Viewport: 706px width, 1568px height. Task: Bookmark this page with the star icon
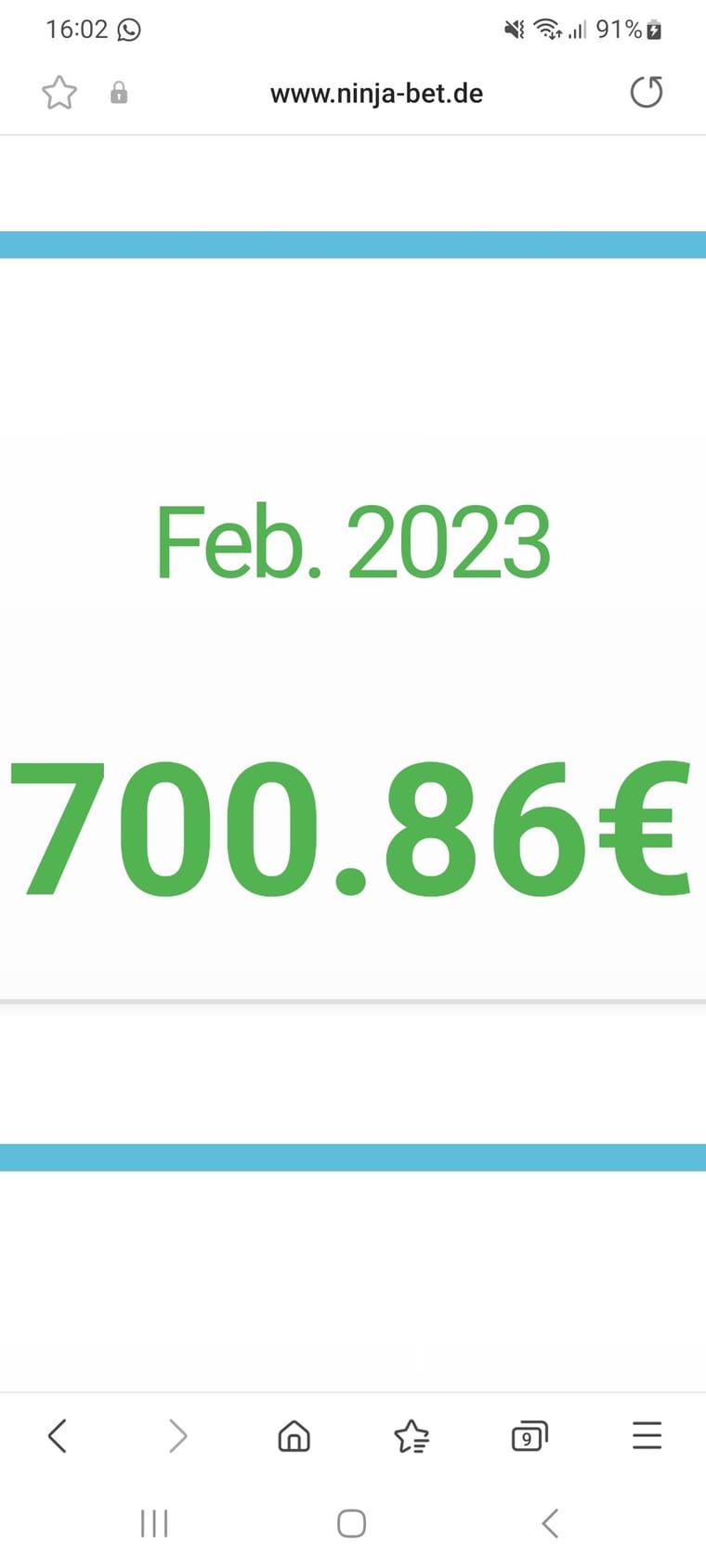[59, 93]
